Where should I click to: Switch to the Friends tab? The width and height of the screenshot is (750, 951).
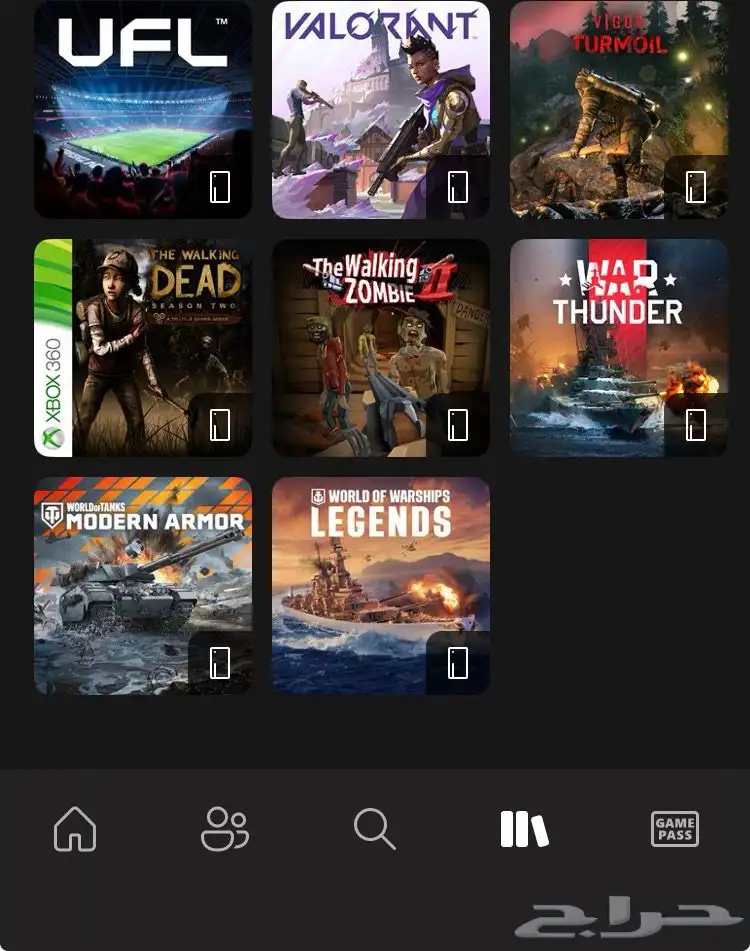tap(225, 829)
